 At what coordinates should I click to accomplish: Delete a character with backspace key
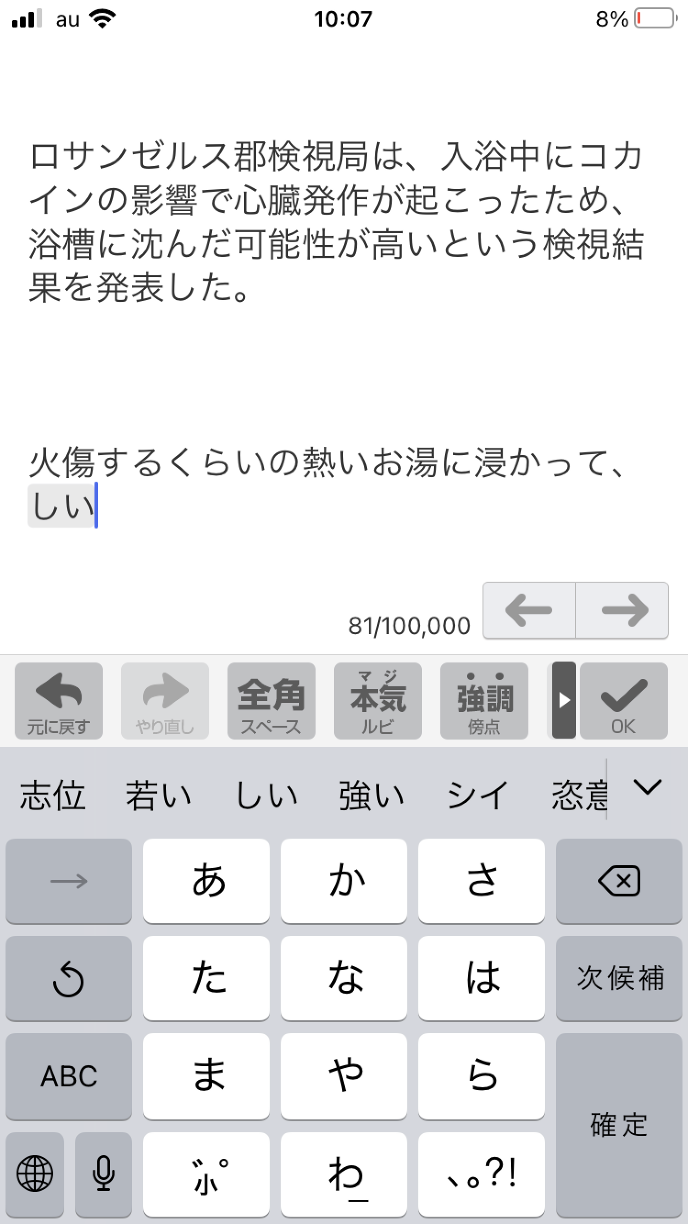[x=618, y=881]
